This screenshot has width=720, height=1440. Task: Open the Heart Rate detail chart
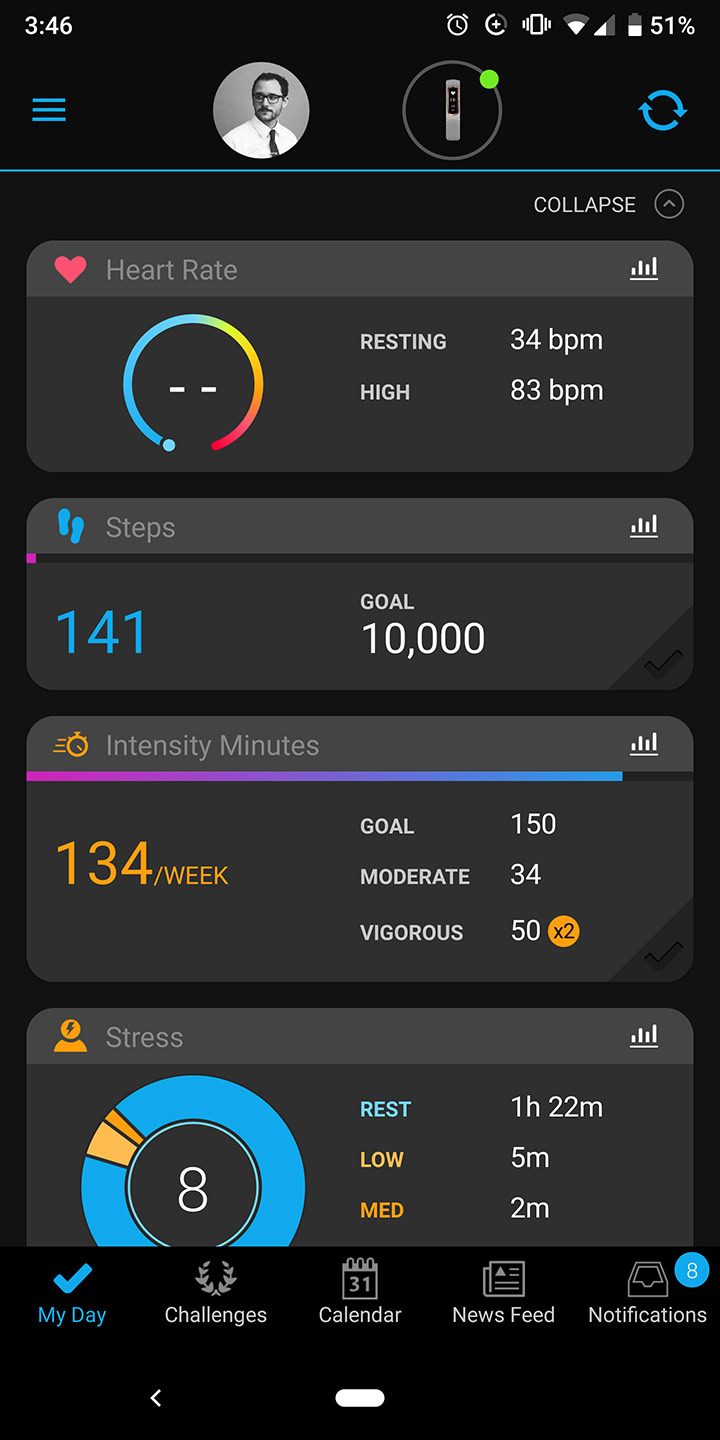pyautogui.click(x=644, y=269)
